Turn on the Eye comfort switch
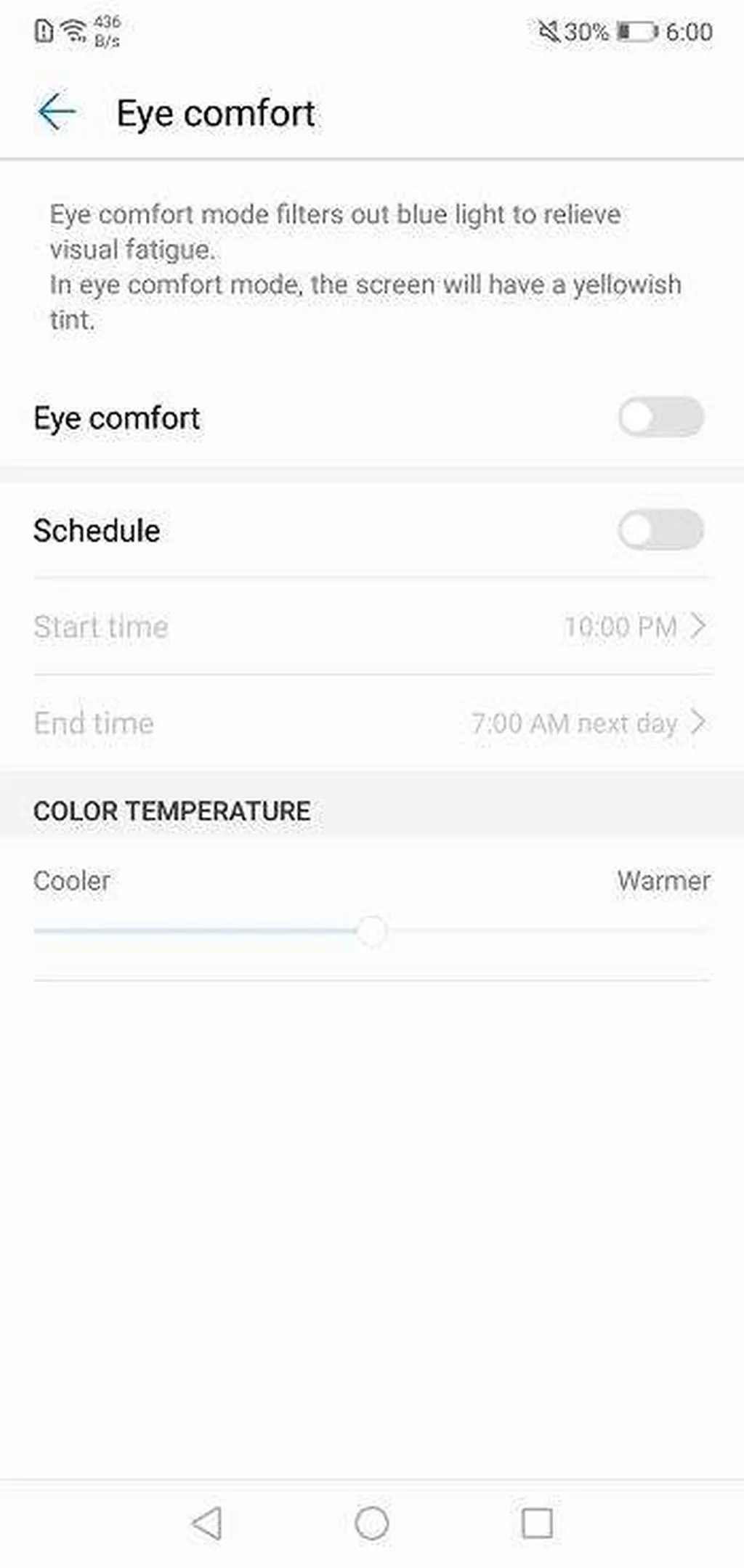Screen dimensions: 744x1568 660,418
